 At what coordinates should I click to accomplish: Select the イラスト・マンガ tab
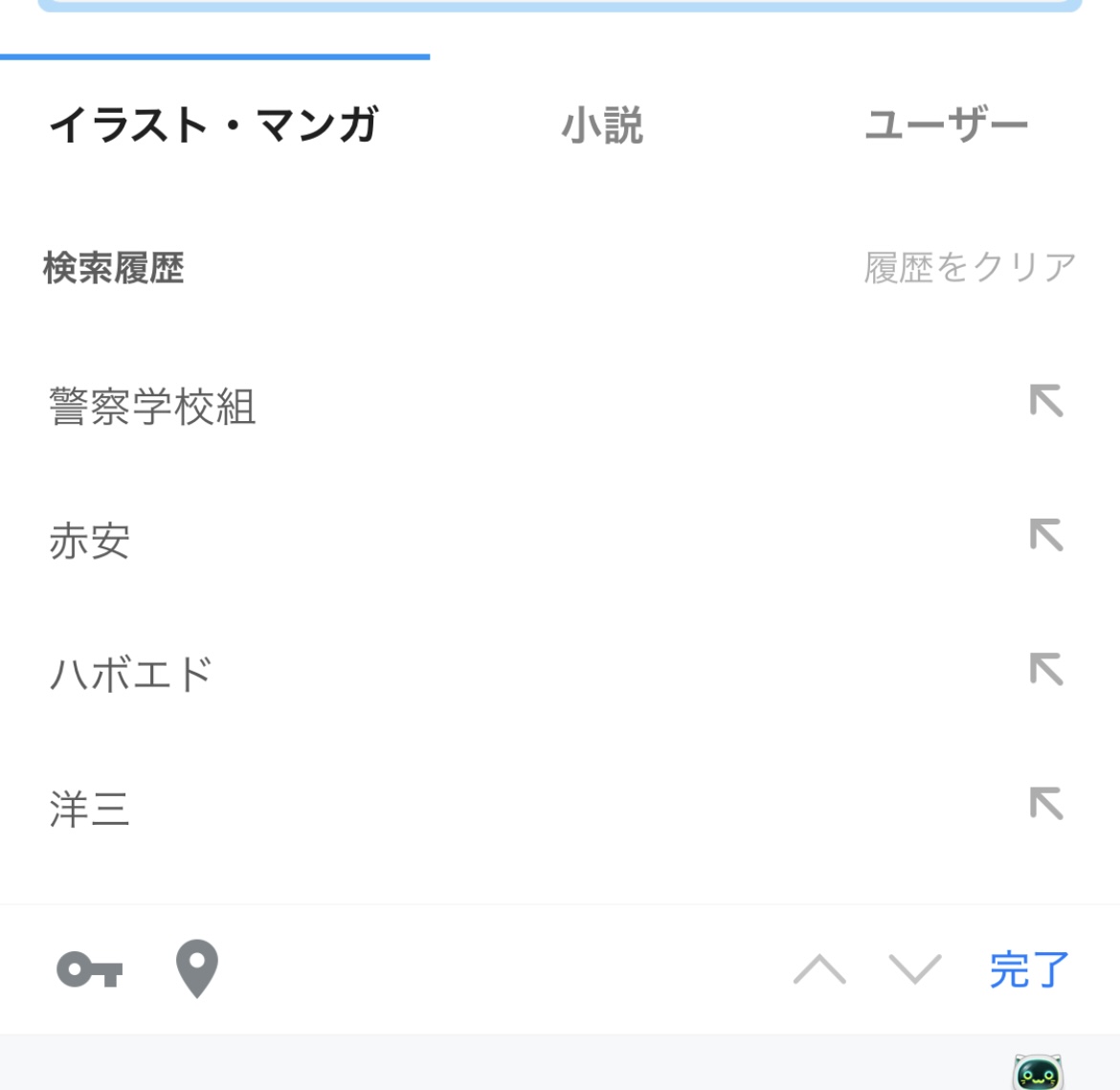click(214, 125)
